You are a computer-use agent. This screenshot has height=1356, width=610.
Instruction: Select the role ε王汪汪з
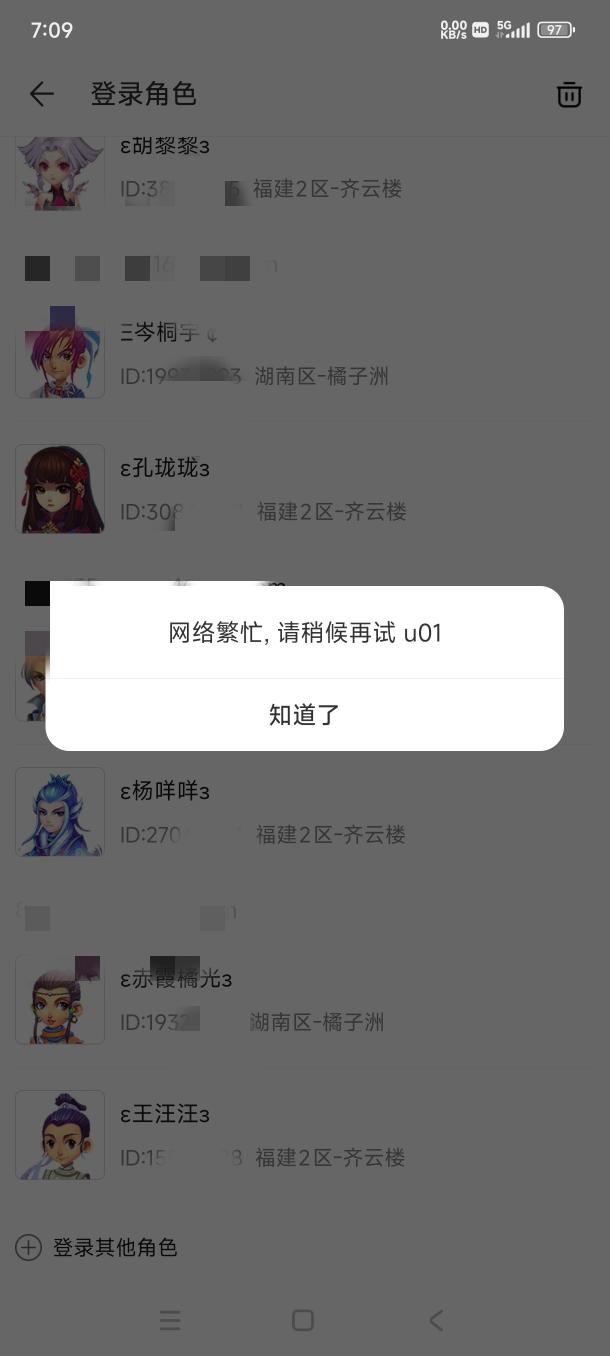pos(305,1135)
